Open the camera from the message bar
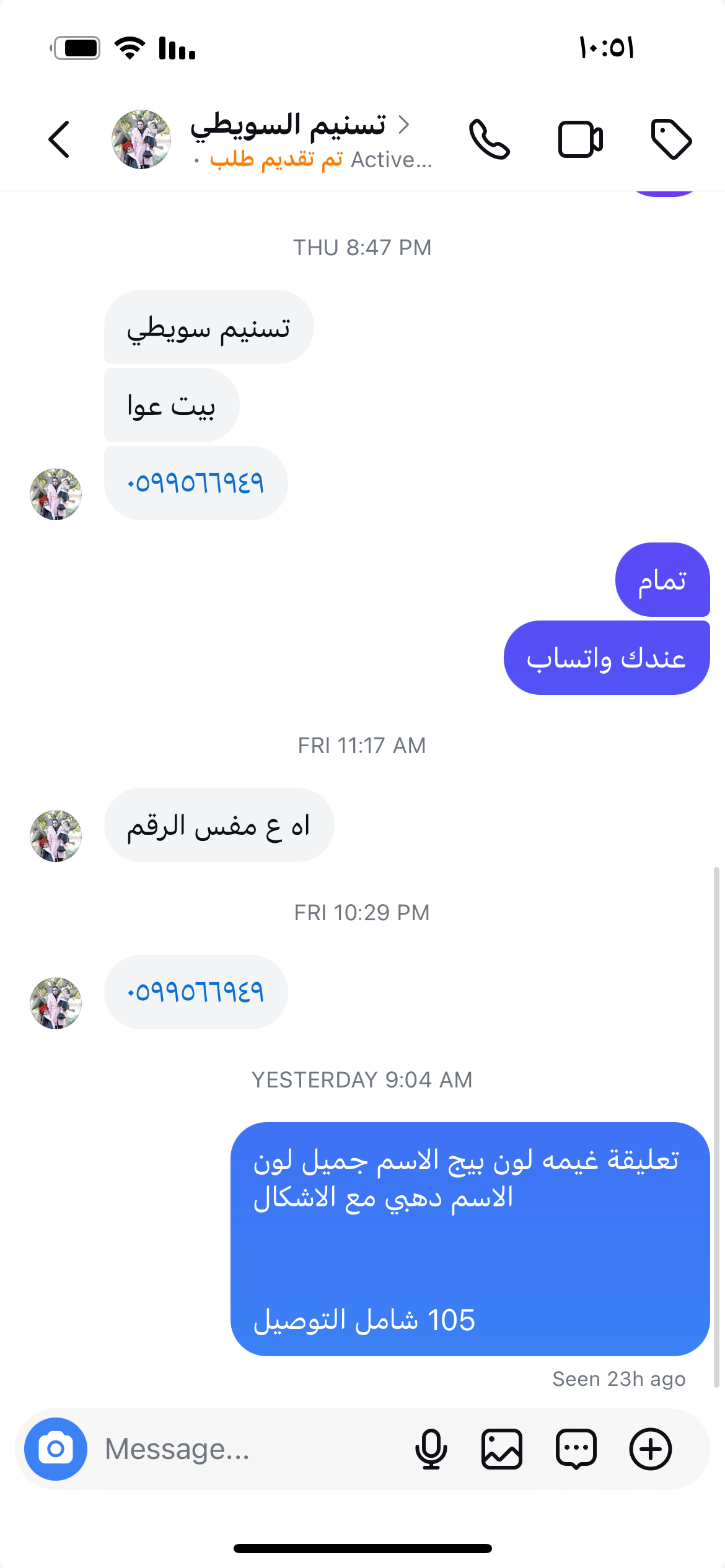Screen dimensions: 725x1568 [x=56, y=1449]
